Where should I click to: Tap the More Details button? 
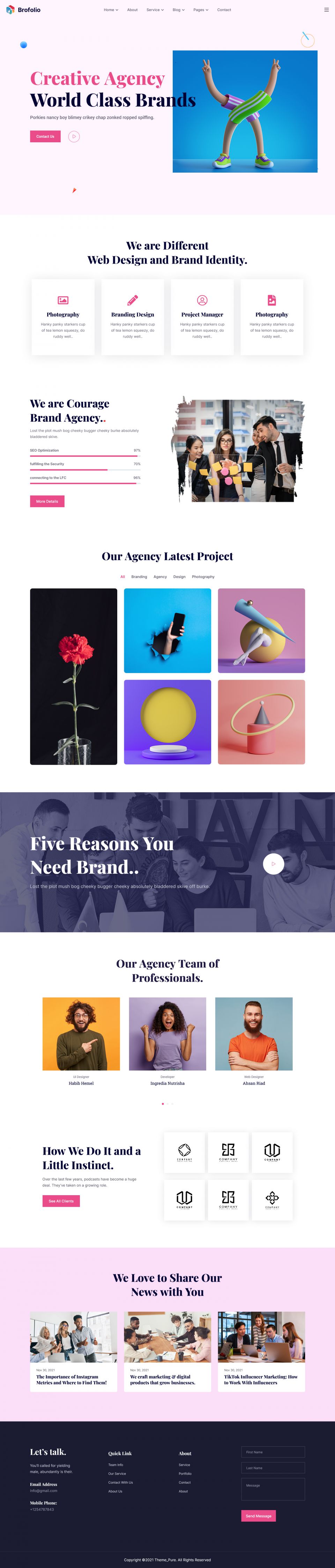point(47,501)
